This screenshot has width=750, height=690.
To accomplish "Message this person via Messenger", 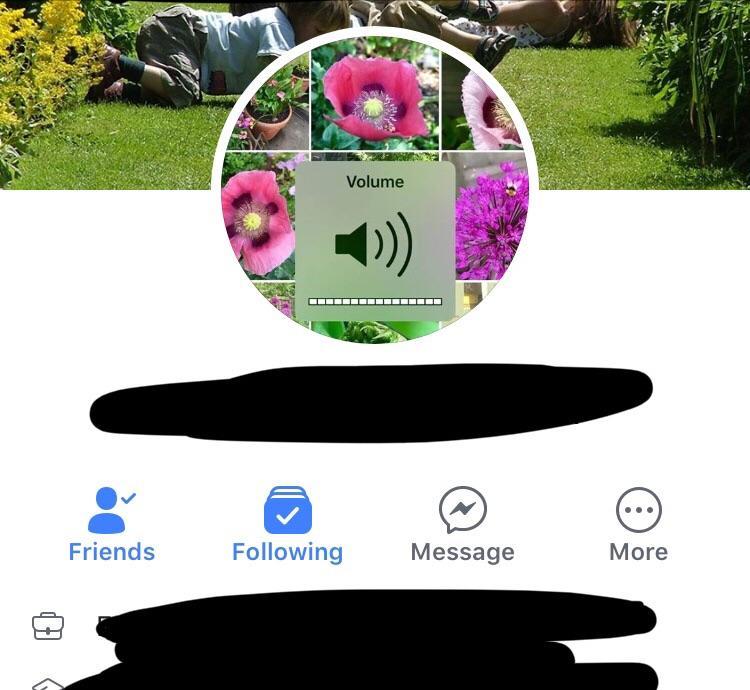I will 462,524.
